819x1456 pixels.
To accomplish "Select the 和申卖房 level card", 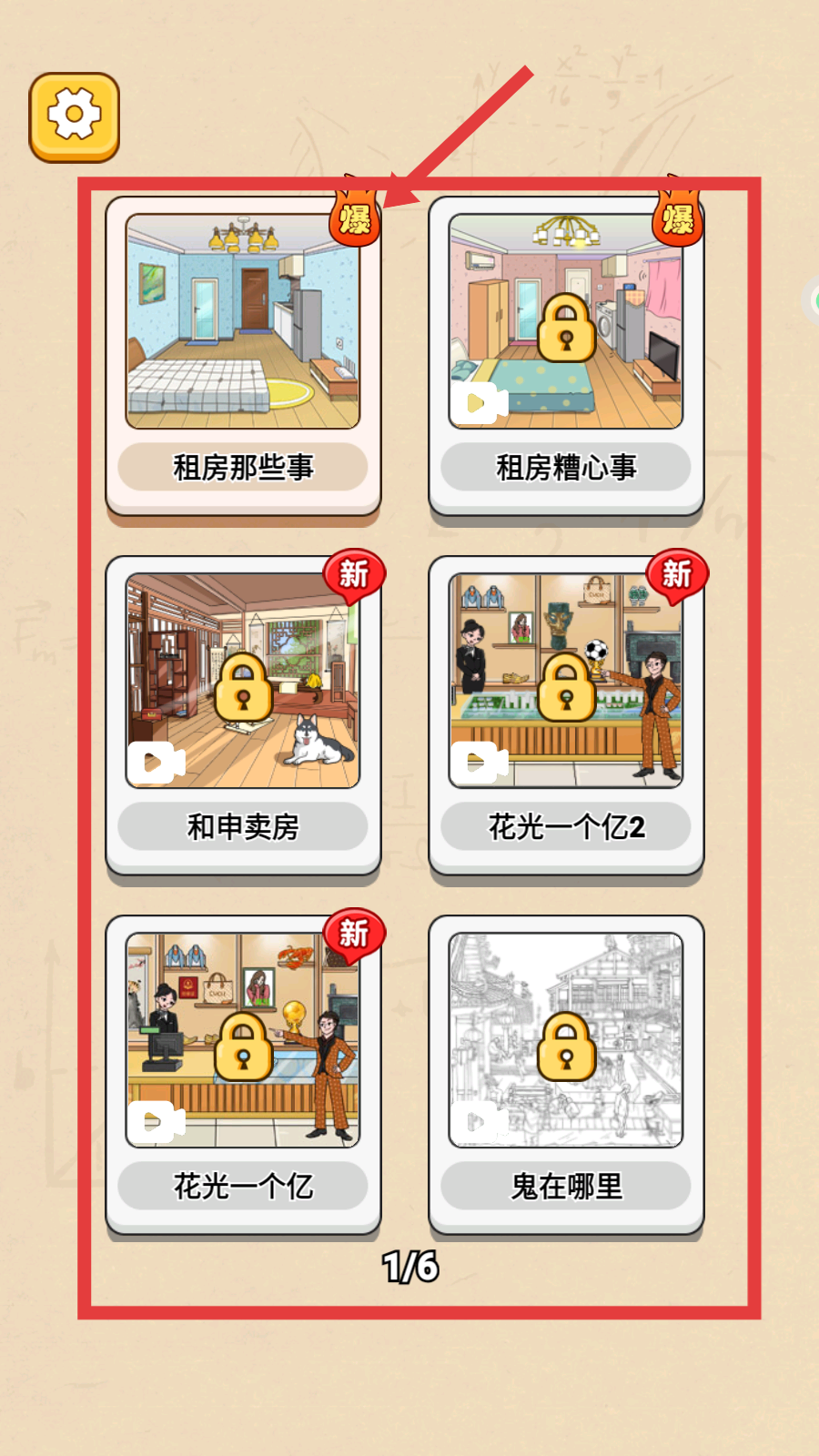I will pos(243,714).
